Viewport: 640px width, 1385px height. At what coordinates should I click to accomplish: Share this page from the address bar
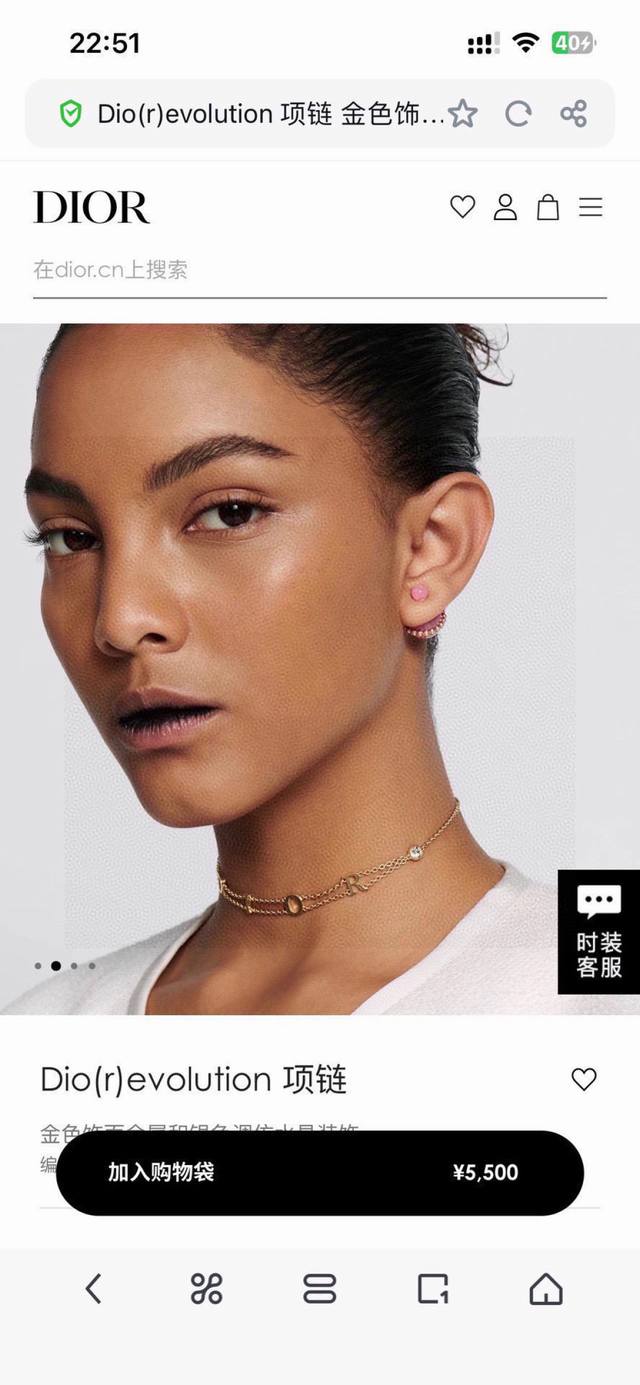pos(573,114)
